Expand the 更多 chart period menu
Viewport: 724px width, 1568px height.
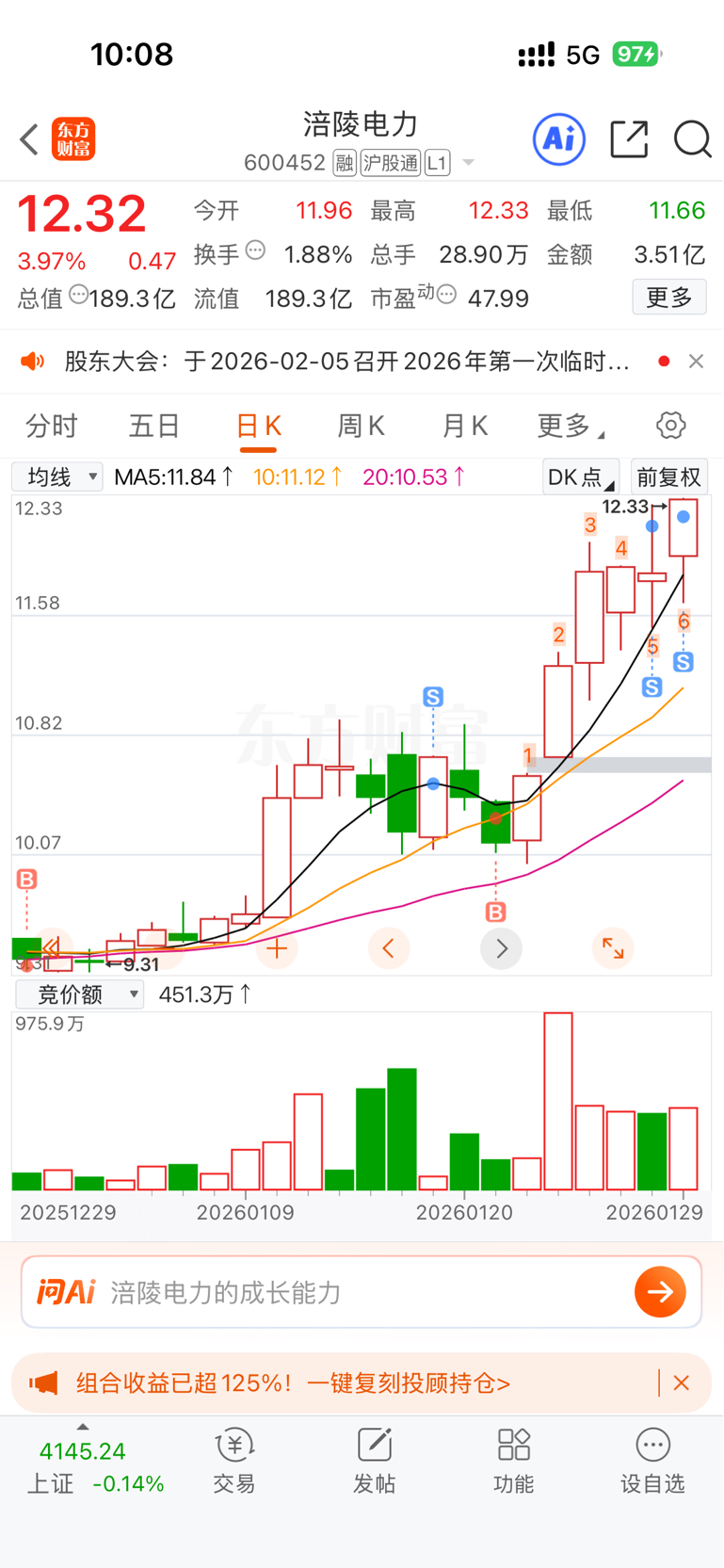(x=568, y=427)
